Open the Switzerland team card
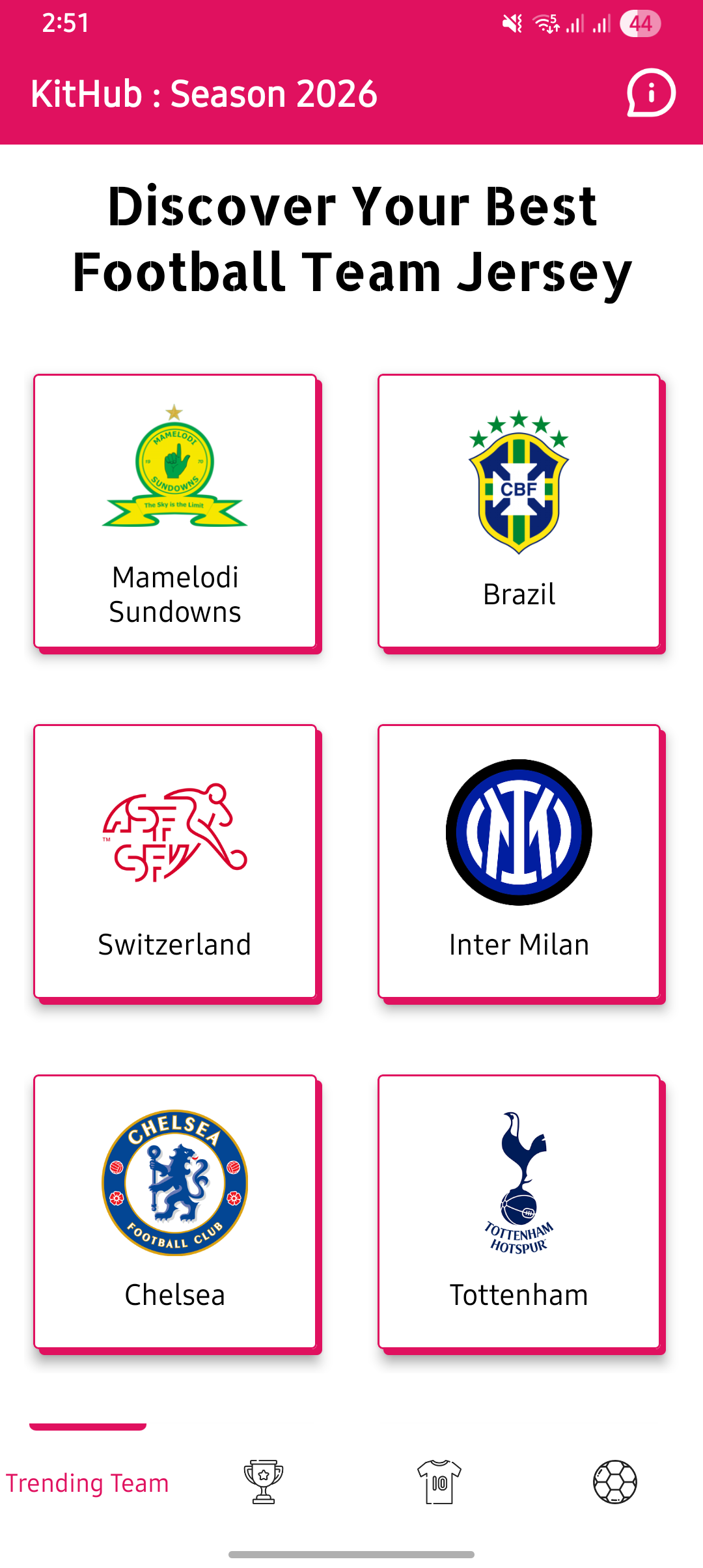Screen dimensions: 703x1568 175,861
